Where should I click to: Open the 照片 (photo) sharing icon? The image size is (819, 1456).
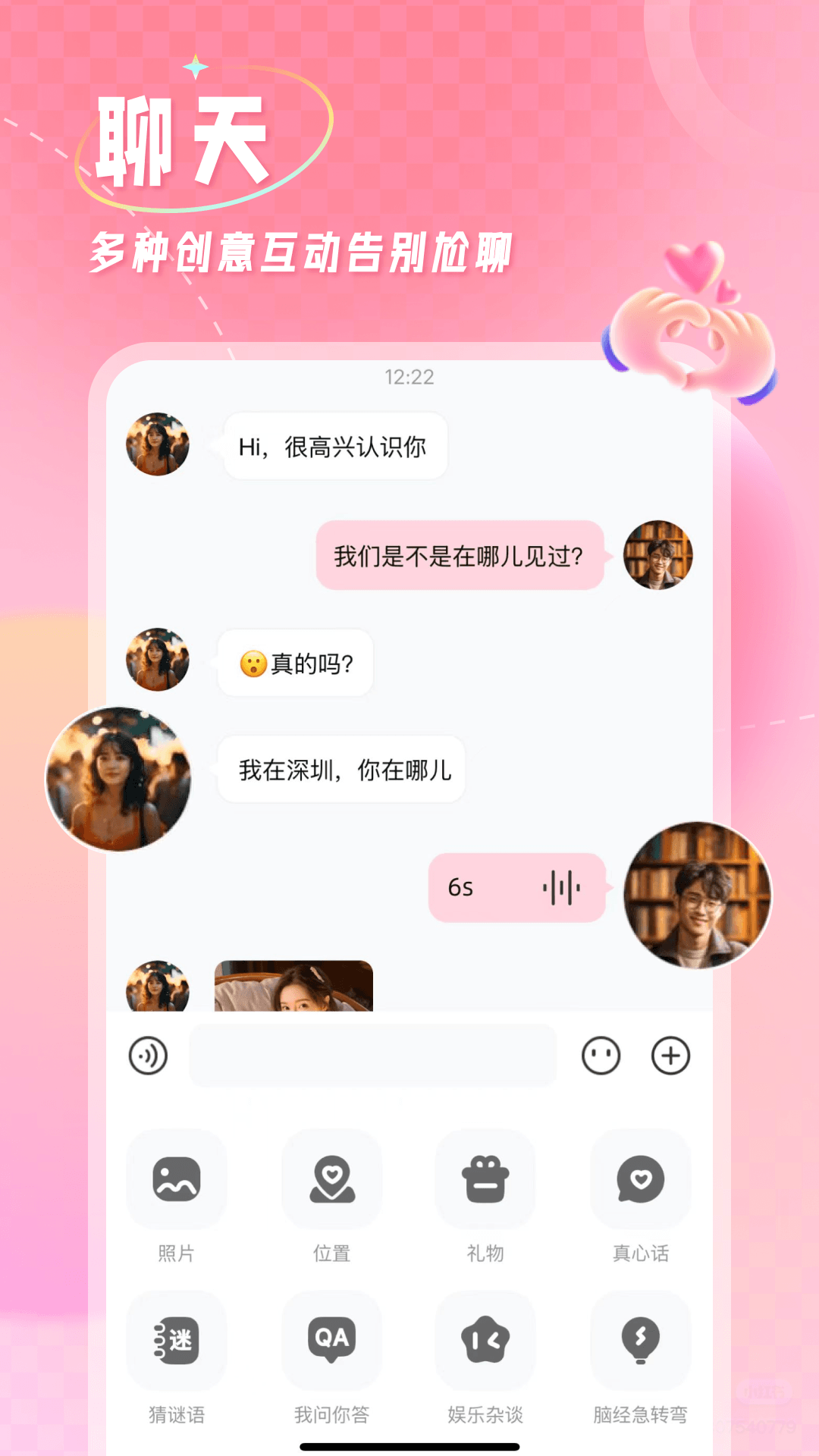176,1180
